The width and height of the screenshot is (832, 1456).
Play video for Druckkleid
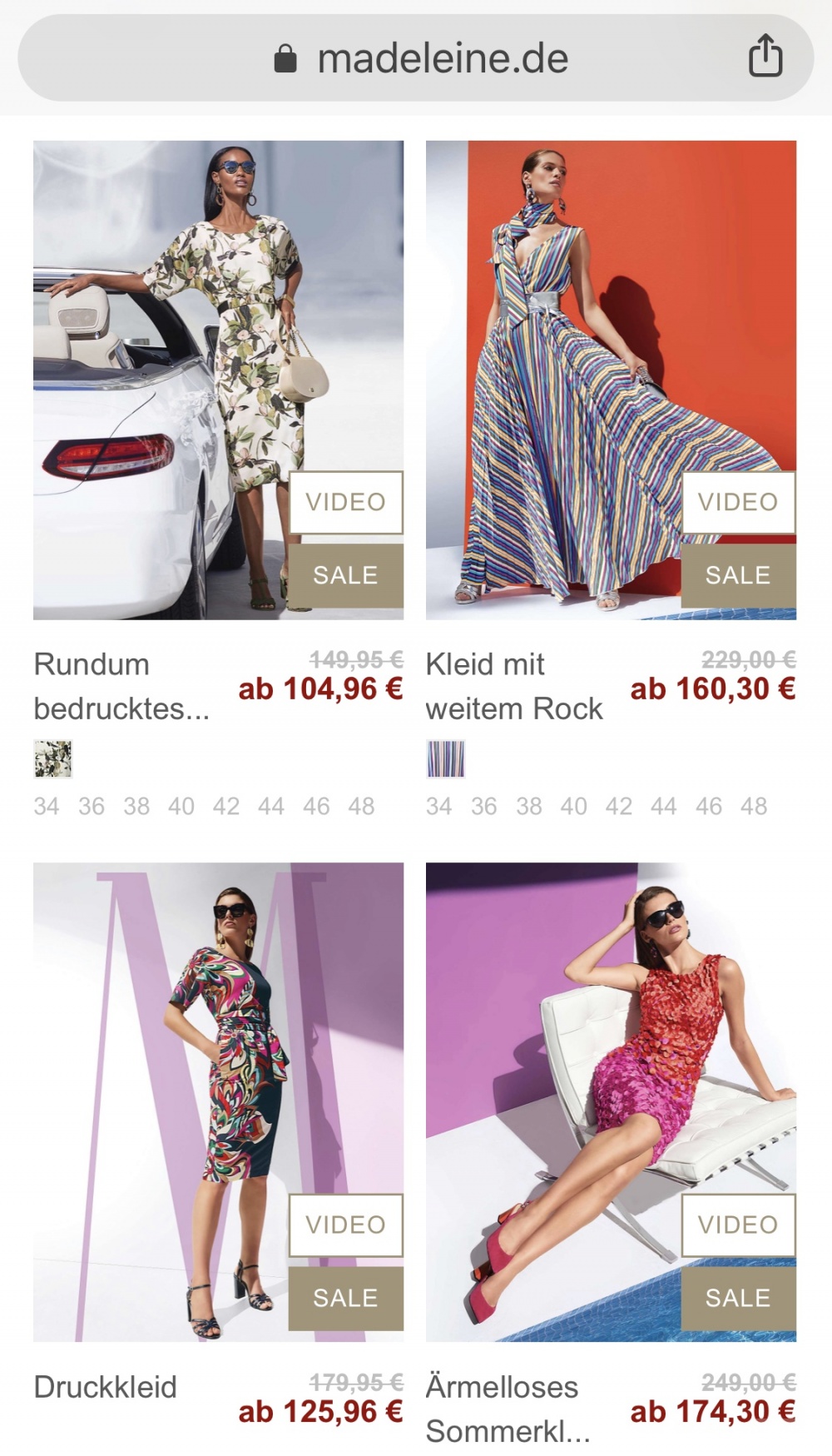click(x=345, y=1225)
